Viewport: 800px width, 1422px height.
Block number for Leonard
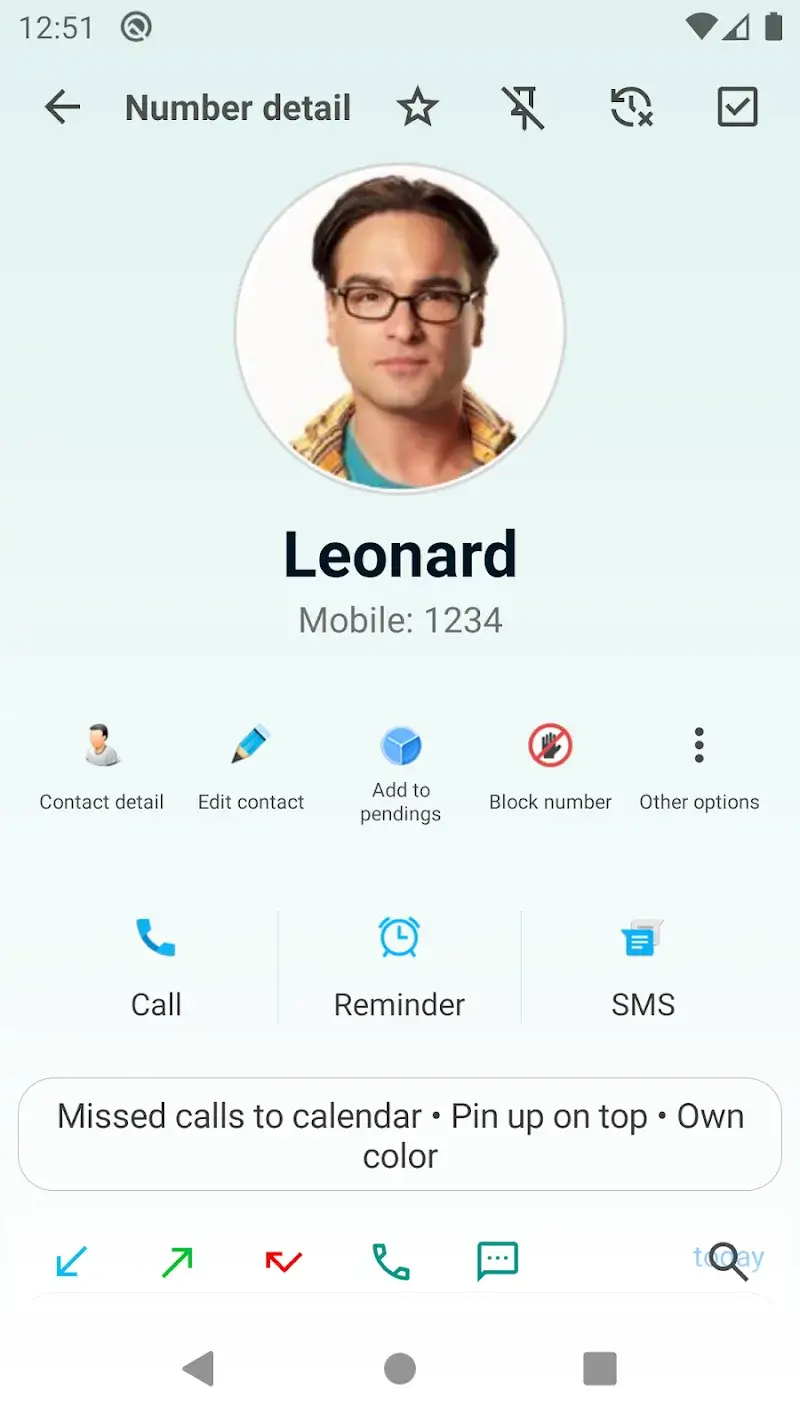[x=550, y=767]
